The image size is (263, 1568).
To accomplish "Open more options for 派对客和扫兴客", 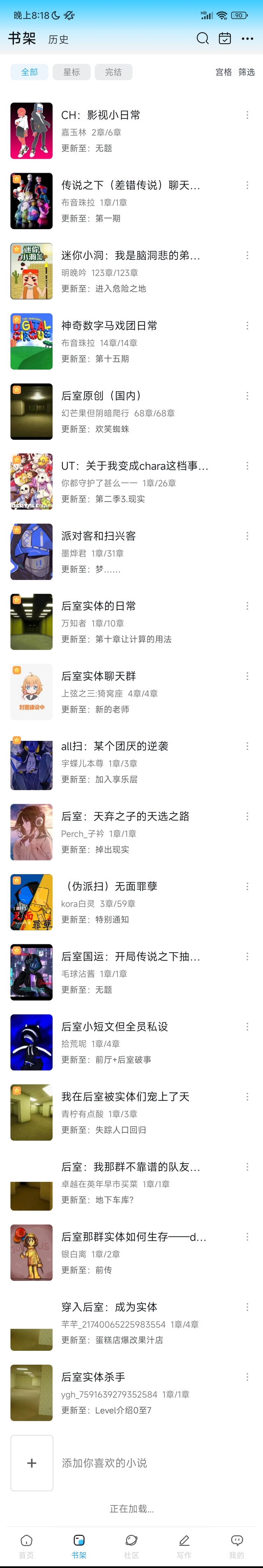I will (x=247, y=536).
